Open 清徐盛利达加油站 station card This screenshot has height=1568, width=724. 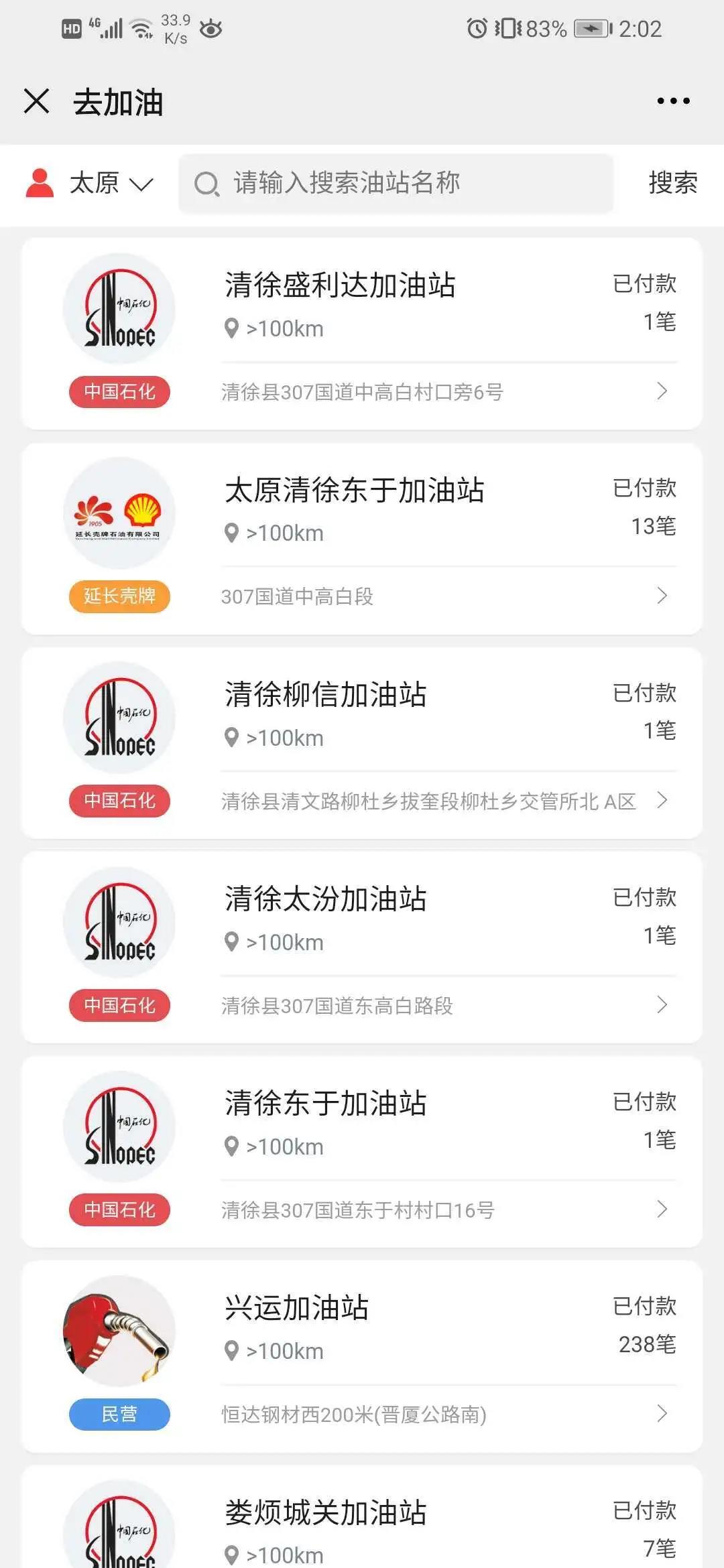coord(362,334)
